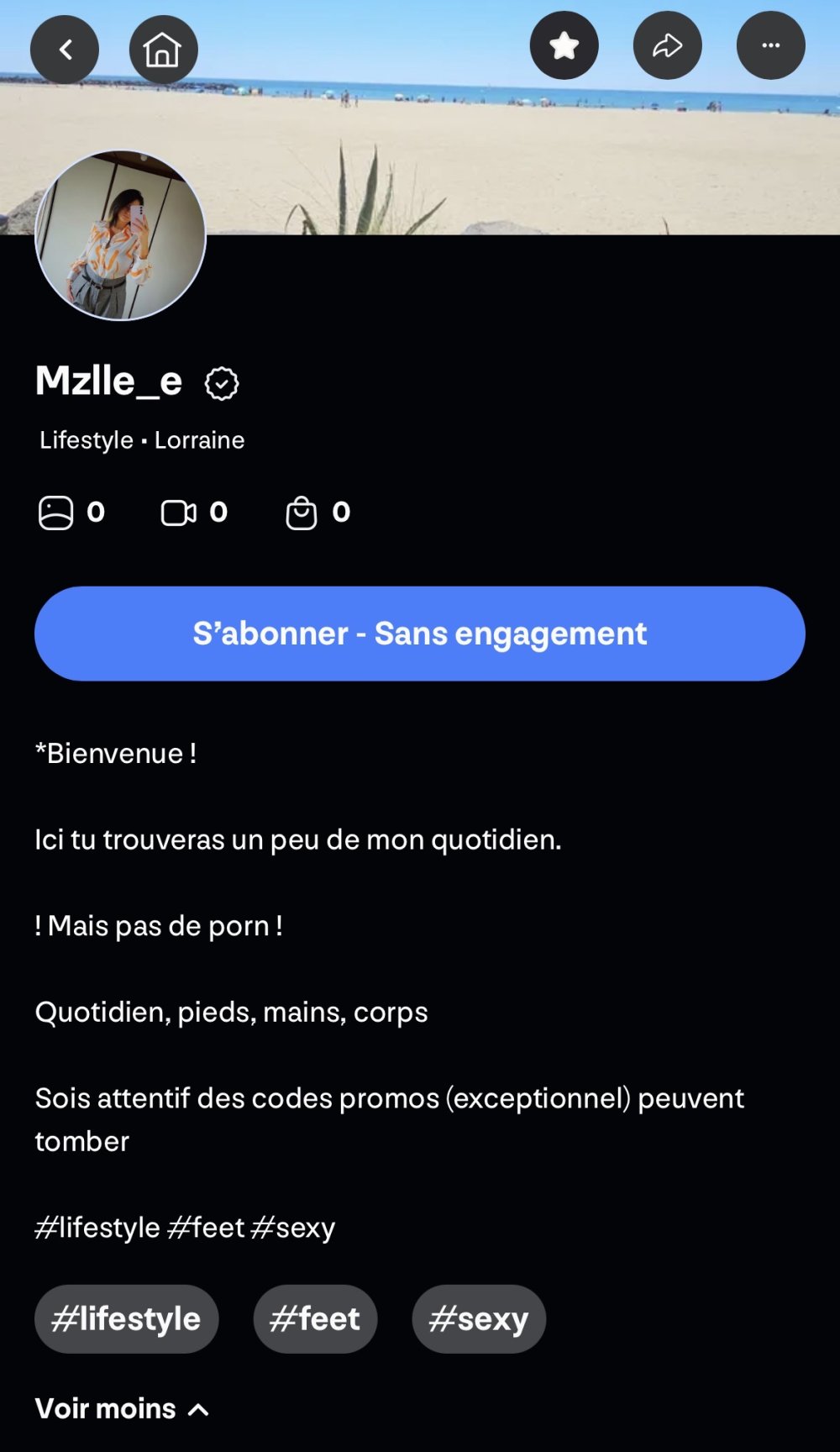Image resolution: width=840 pixels, height=1452 pixels.
Task: Add this profile to favorites with the star
Action: tap(564, 45)
